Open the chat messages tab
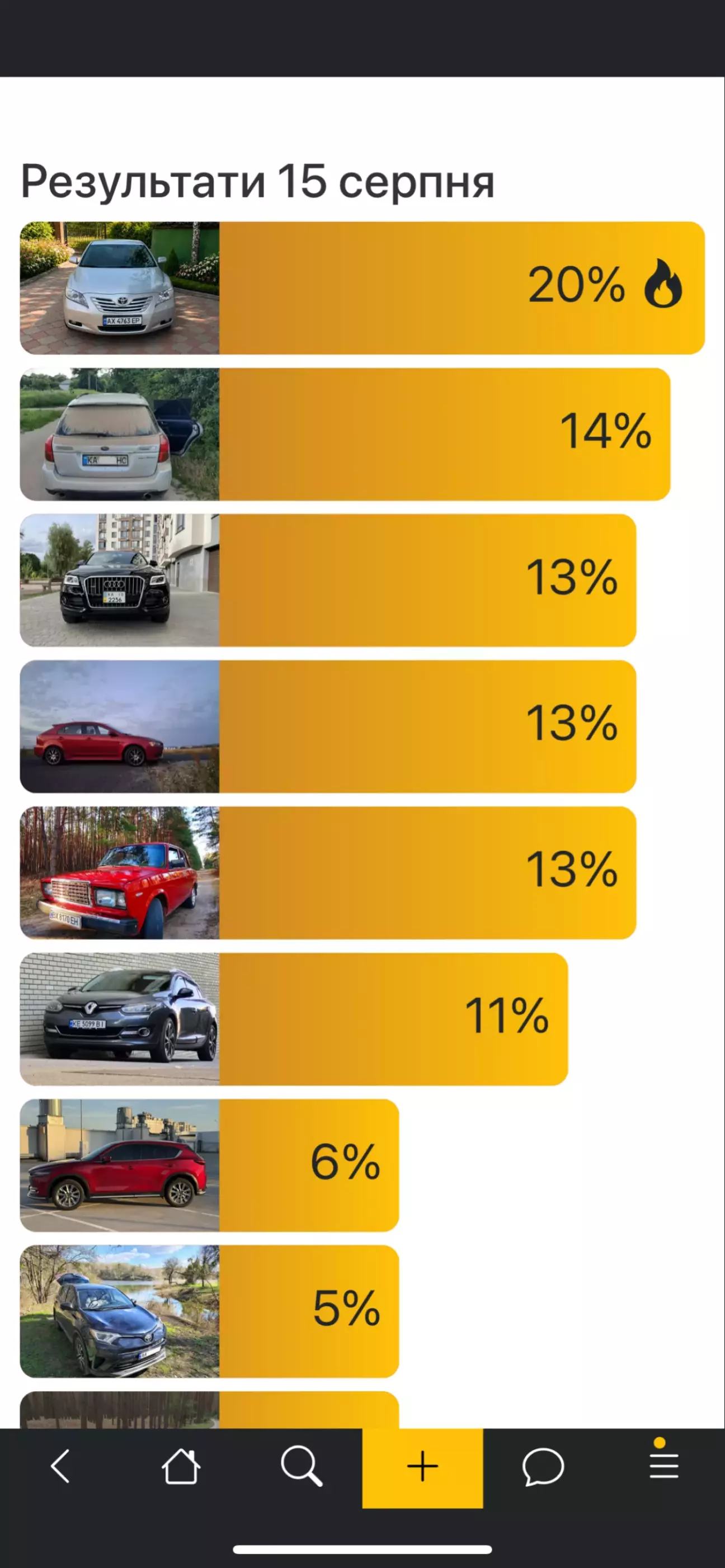Image resolution: width=725 pixels, height=1568 pixels. coord(543,1466)
